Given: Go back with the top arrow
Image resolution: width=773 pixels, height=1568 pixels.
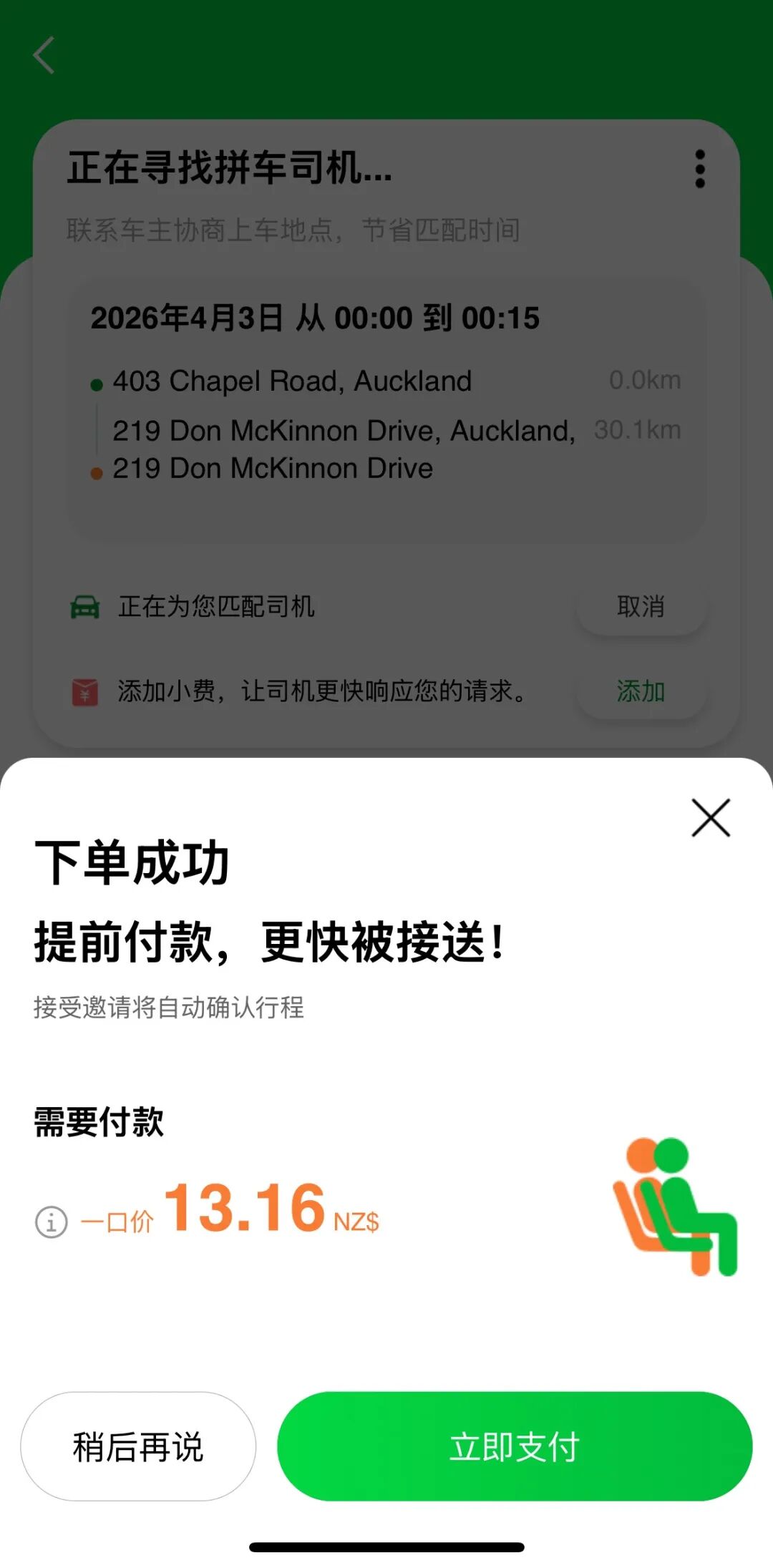Looking at the screenshot, I should [44, 56].
